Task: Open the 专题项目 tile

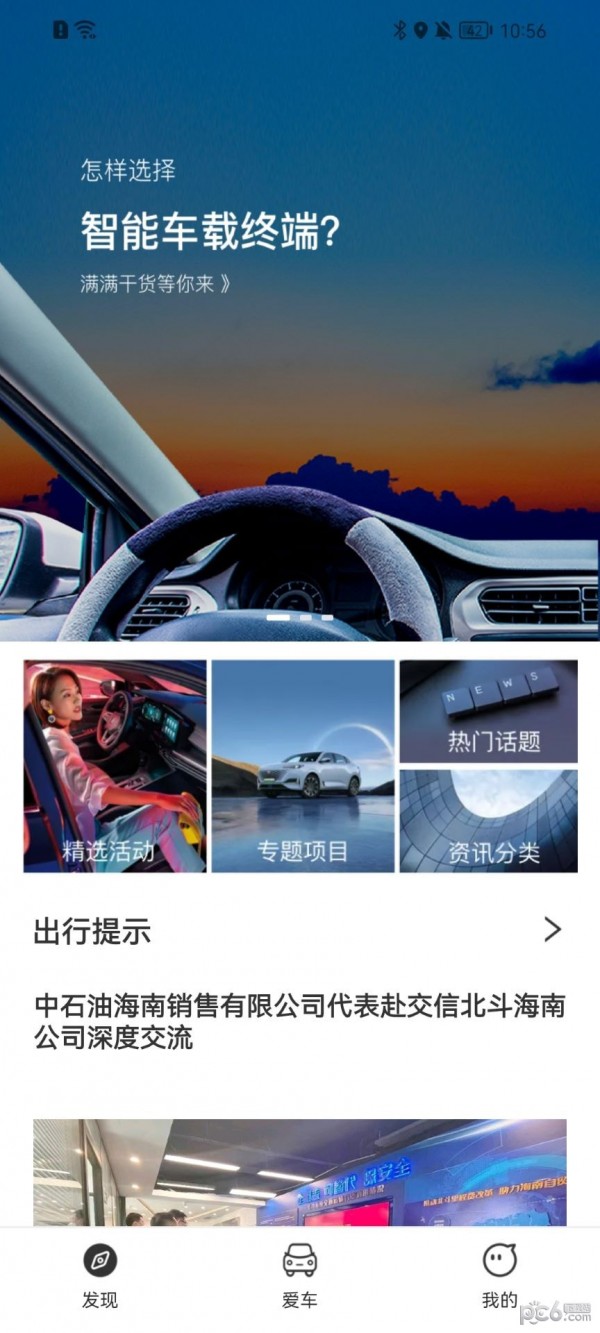Action: (303, 766)
